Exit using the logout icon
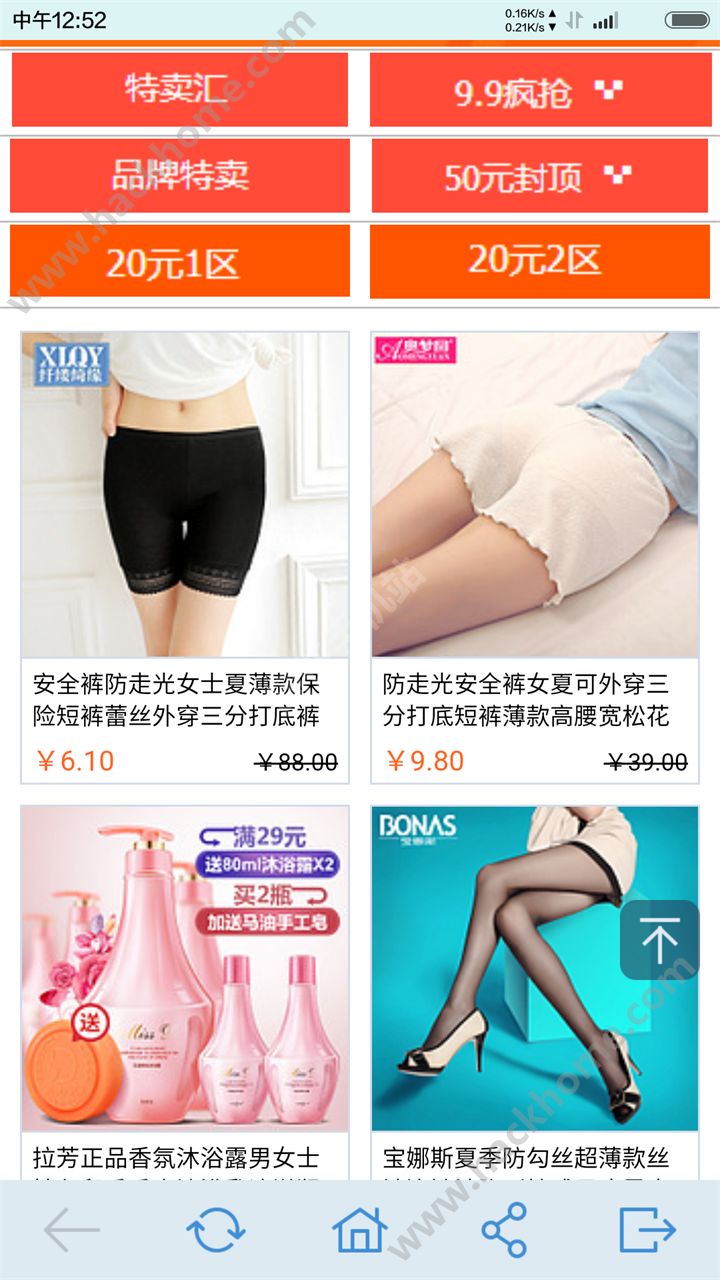Image resolution: width=720 pixels, height=1280 pixels. (x=648, y=1230)
